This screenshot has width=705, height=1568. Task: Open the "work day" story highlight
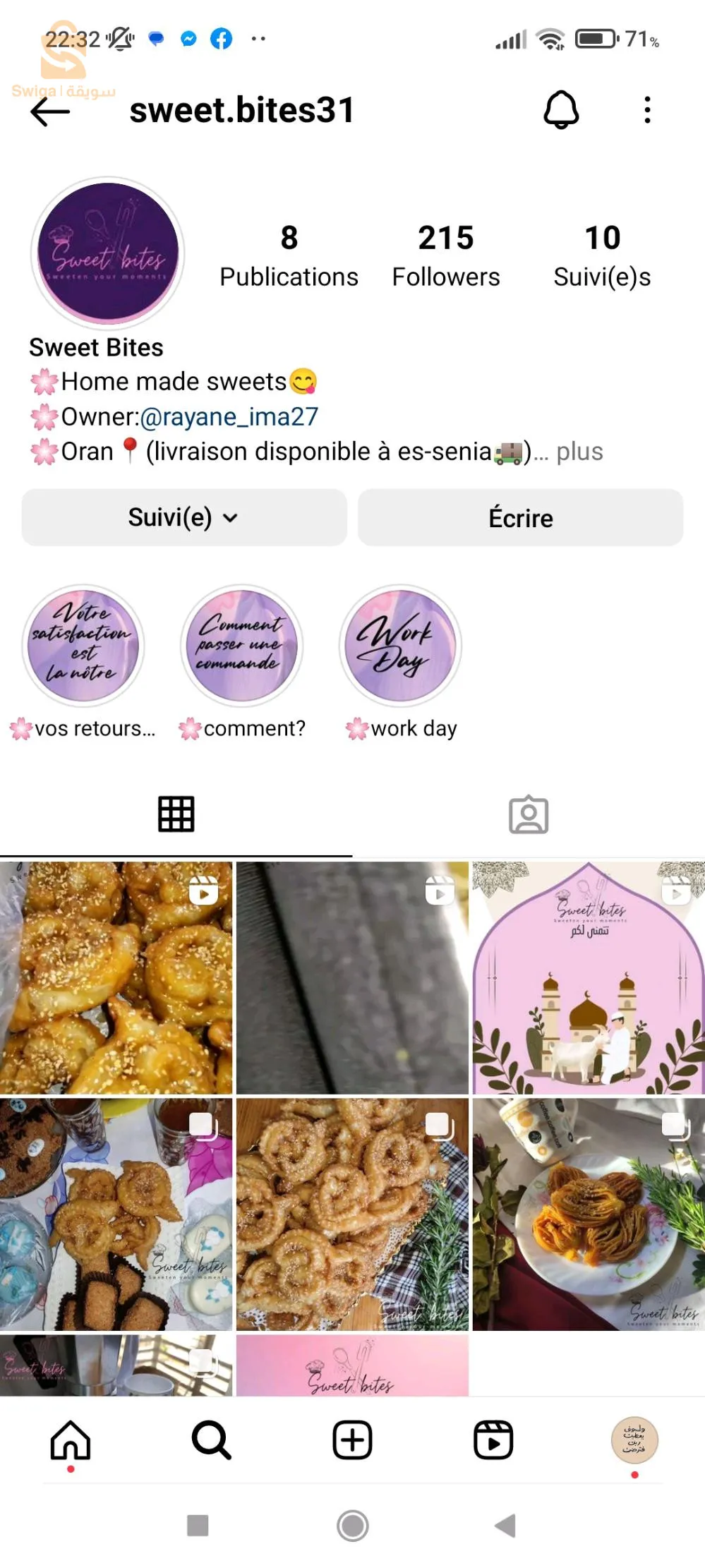(x=400, y=646)
